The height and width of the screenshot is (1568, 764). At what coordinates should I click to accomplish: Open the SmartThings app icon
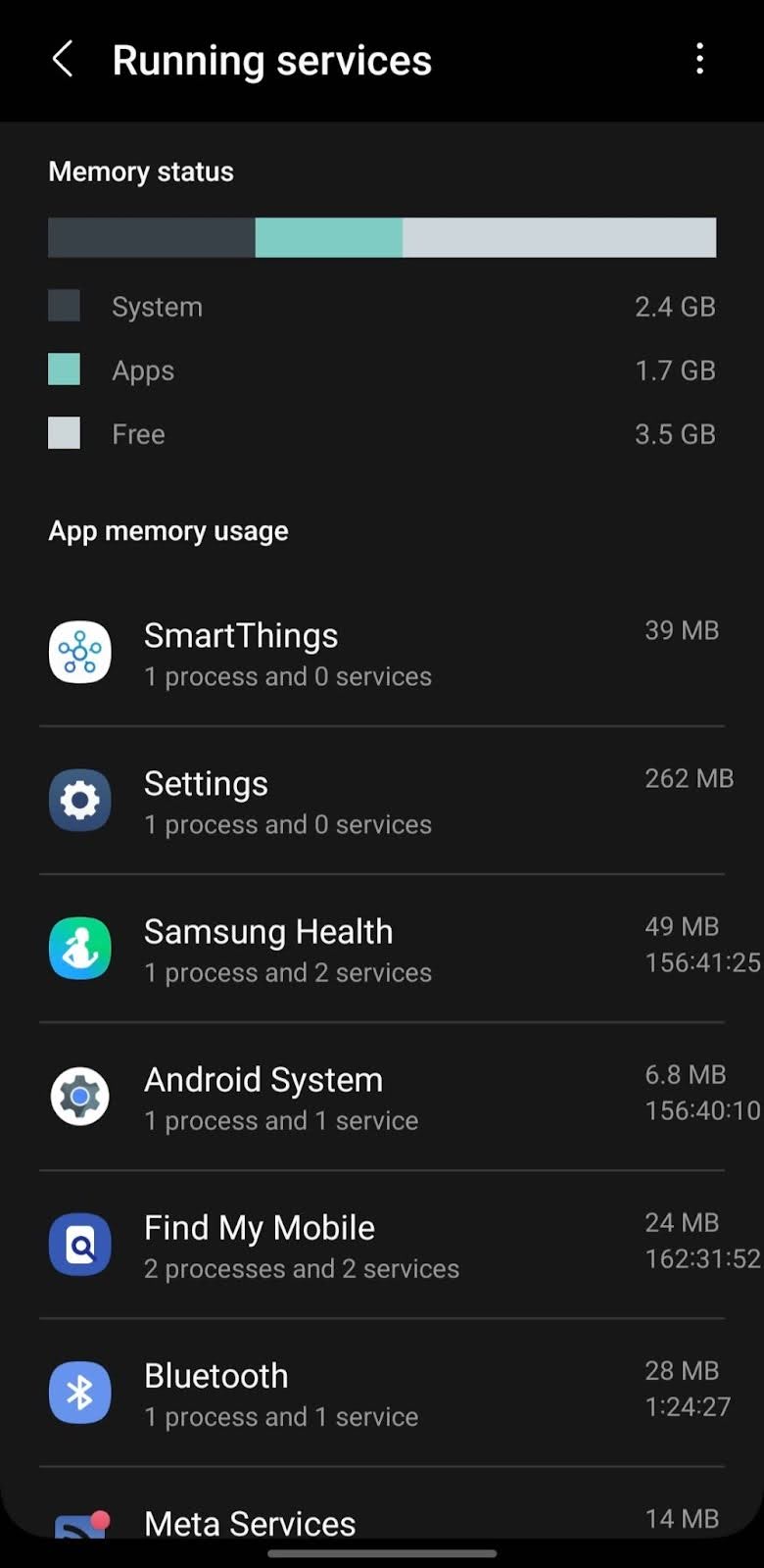79,652
